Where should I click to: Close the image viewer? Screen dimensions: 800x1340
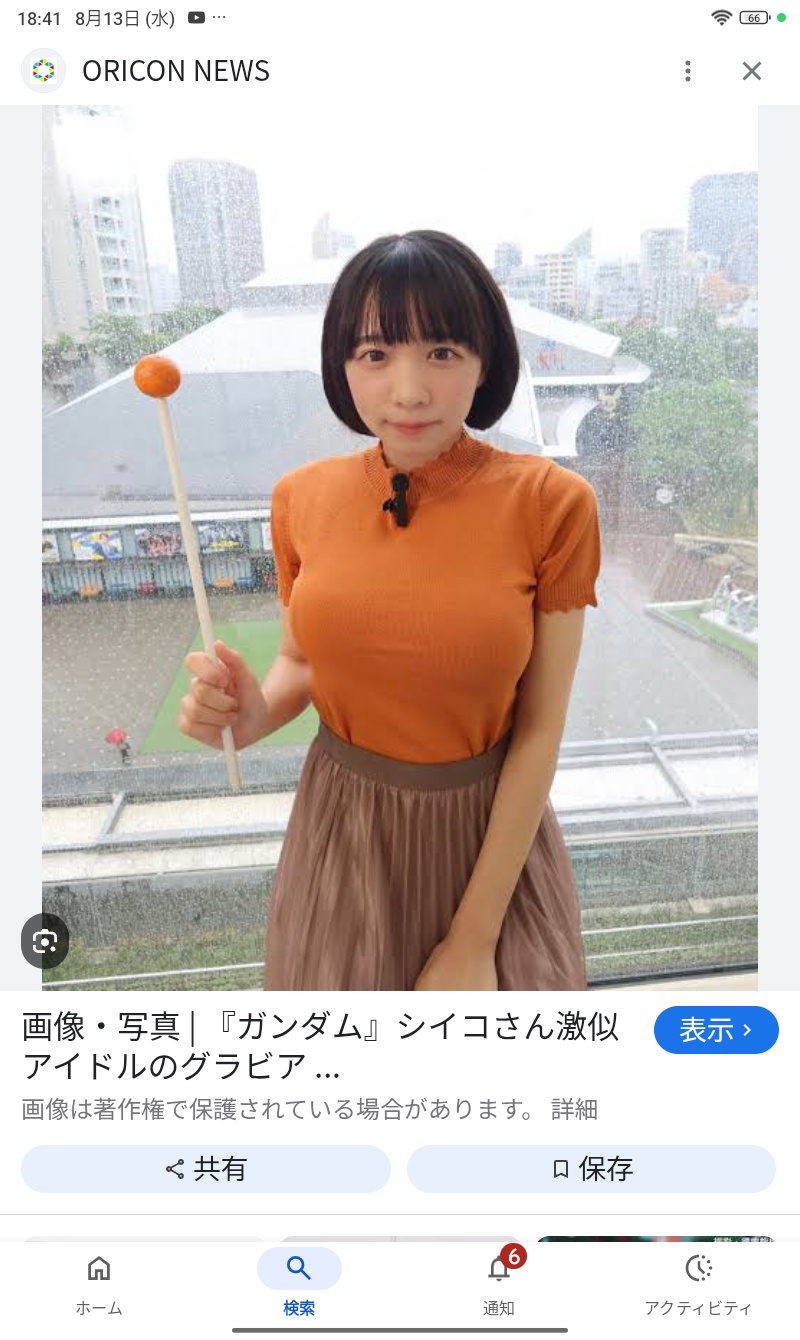752,71
